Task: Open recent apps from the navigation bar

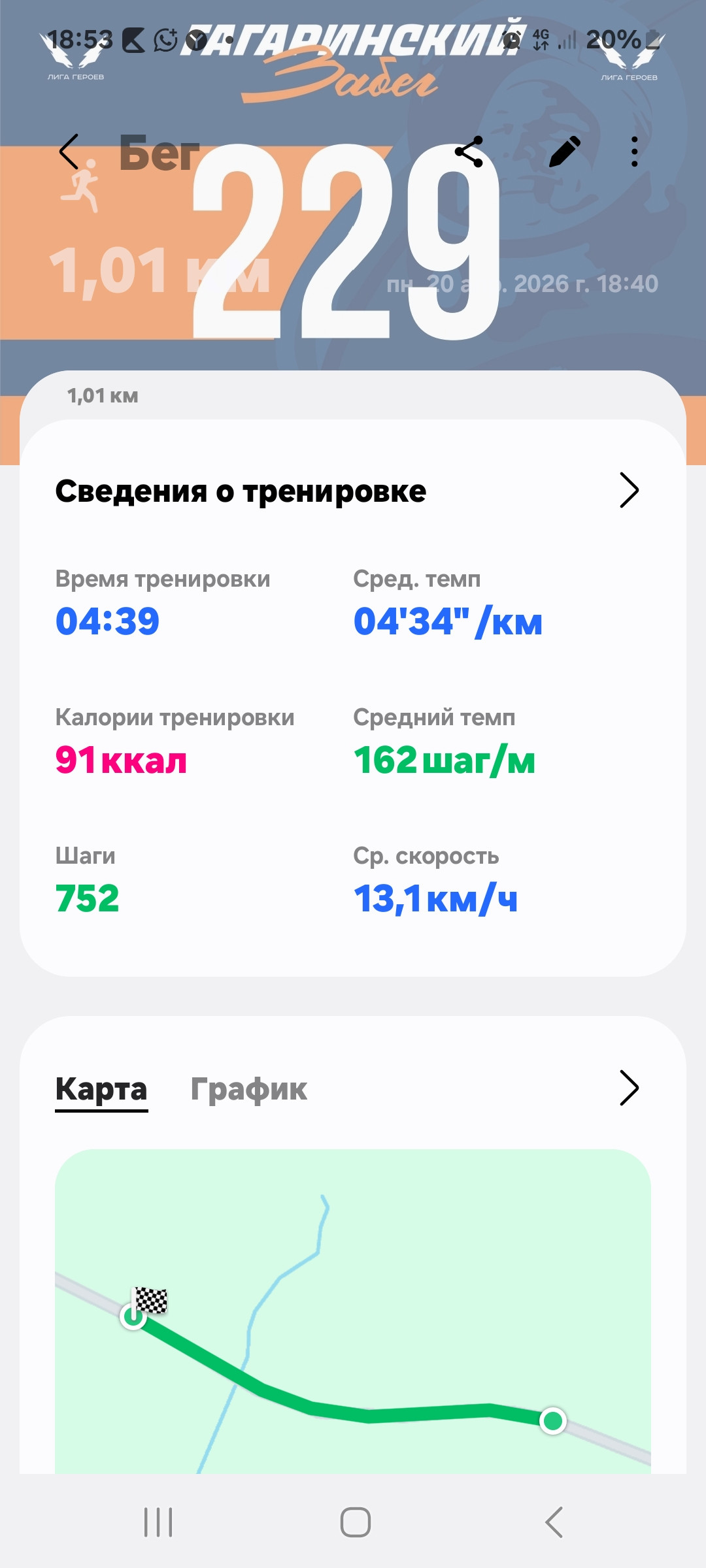Action: pyautogui.click(x=158, y=1522)
